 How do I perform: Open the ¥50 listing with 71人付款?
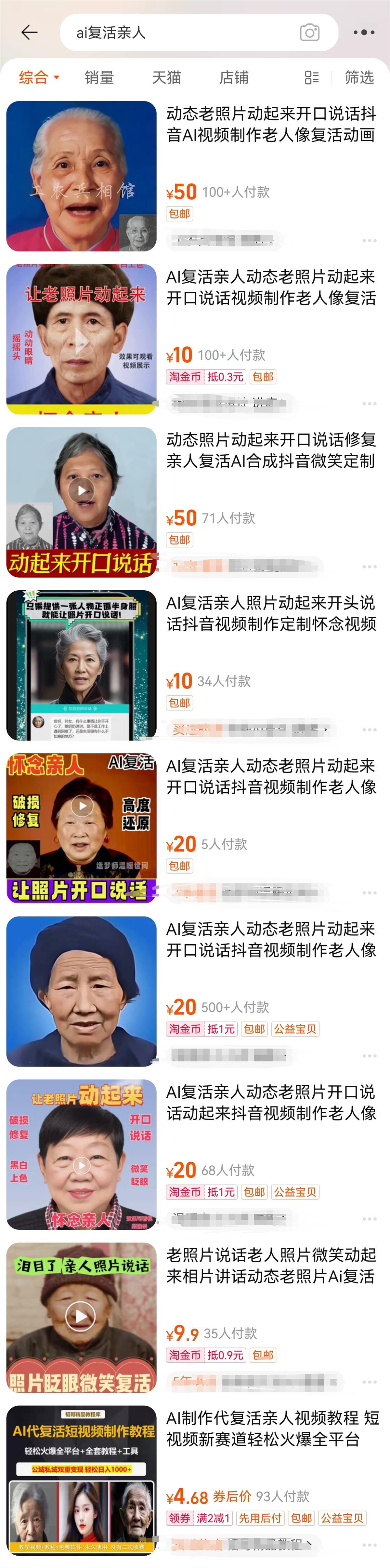coord(270,450)
